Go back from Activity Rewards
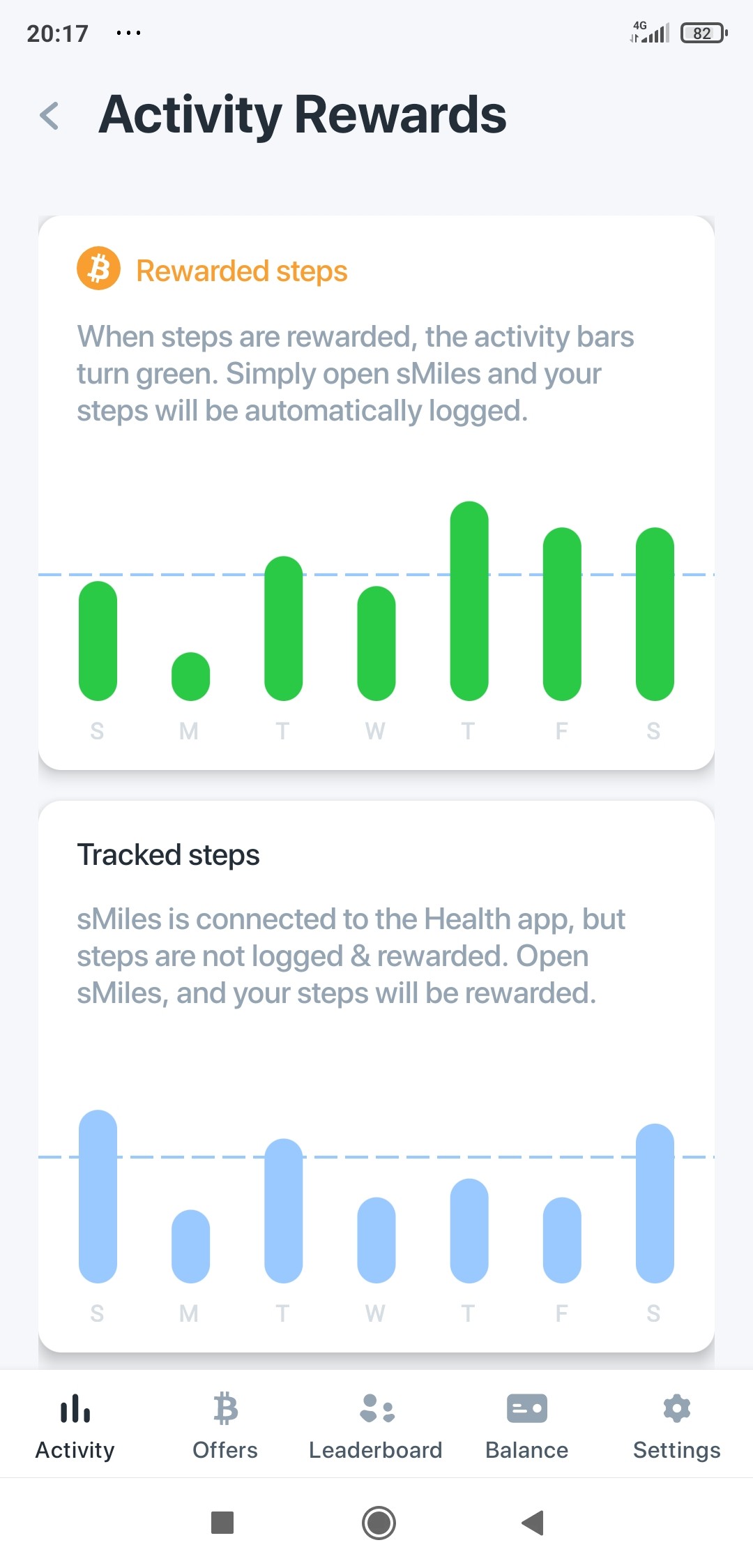Viewport: 753px width, 1568px height. coord(50,116)
